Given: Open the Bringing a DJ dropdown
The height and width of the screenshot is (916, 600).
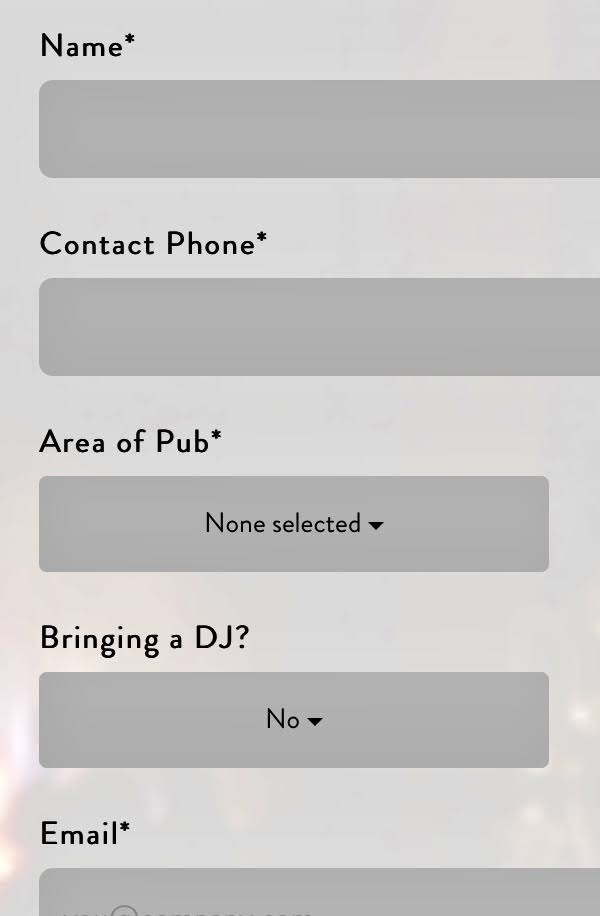Looking at the screenshot, I should pos(294,720).
